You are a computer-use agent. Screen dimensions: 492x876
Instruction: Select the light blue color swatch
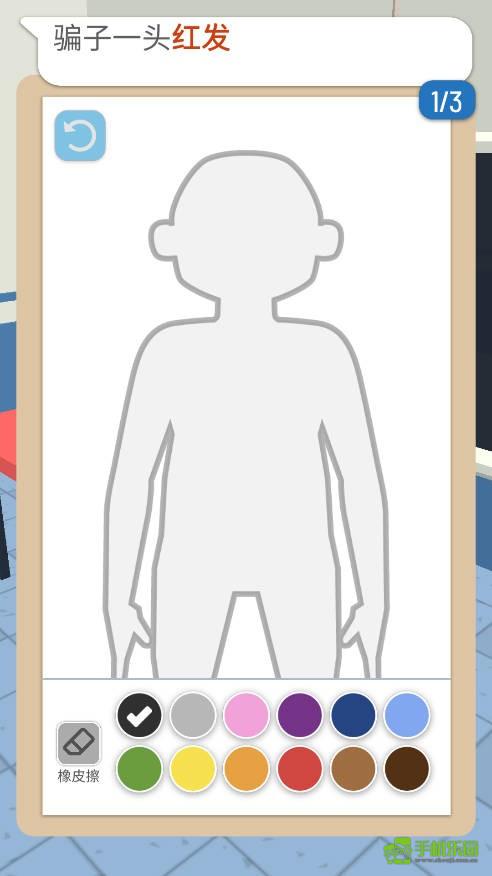click(407, 715)
